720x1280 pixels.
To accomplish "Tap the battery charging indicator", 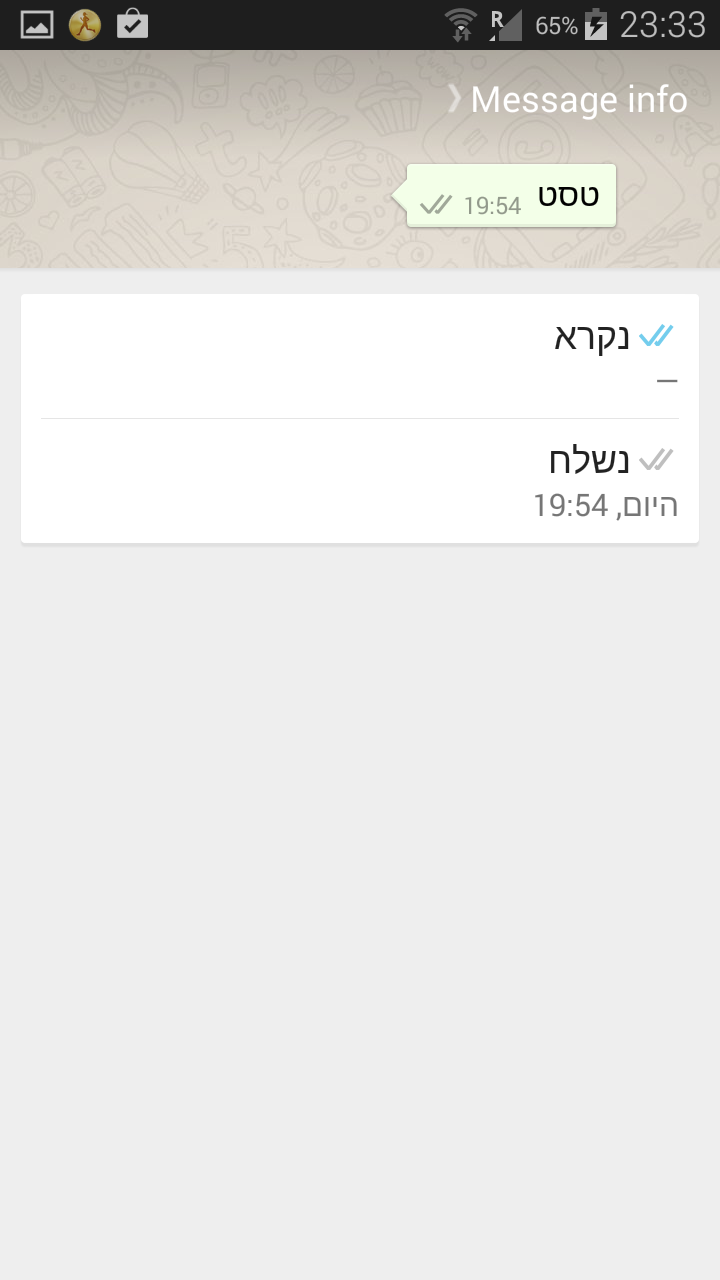I will tap(597, 22).
